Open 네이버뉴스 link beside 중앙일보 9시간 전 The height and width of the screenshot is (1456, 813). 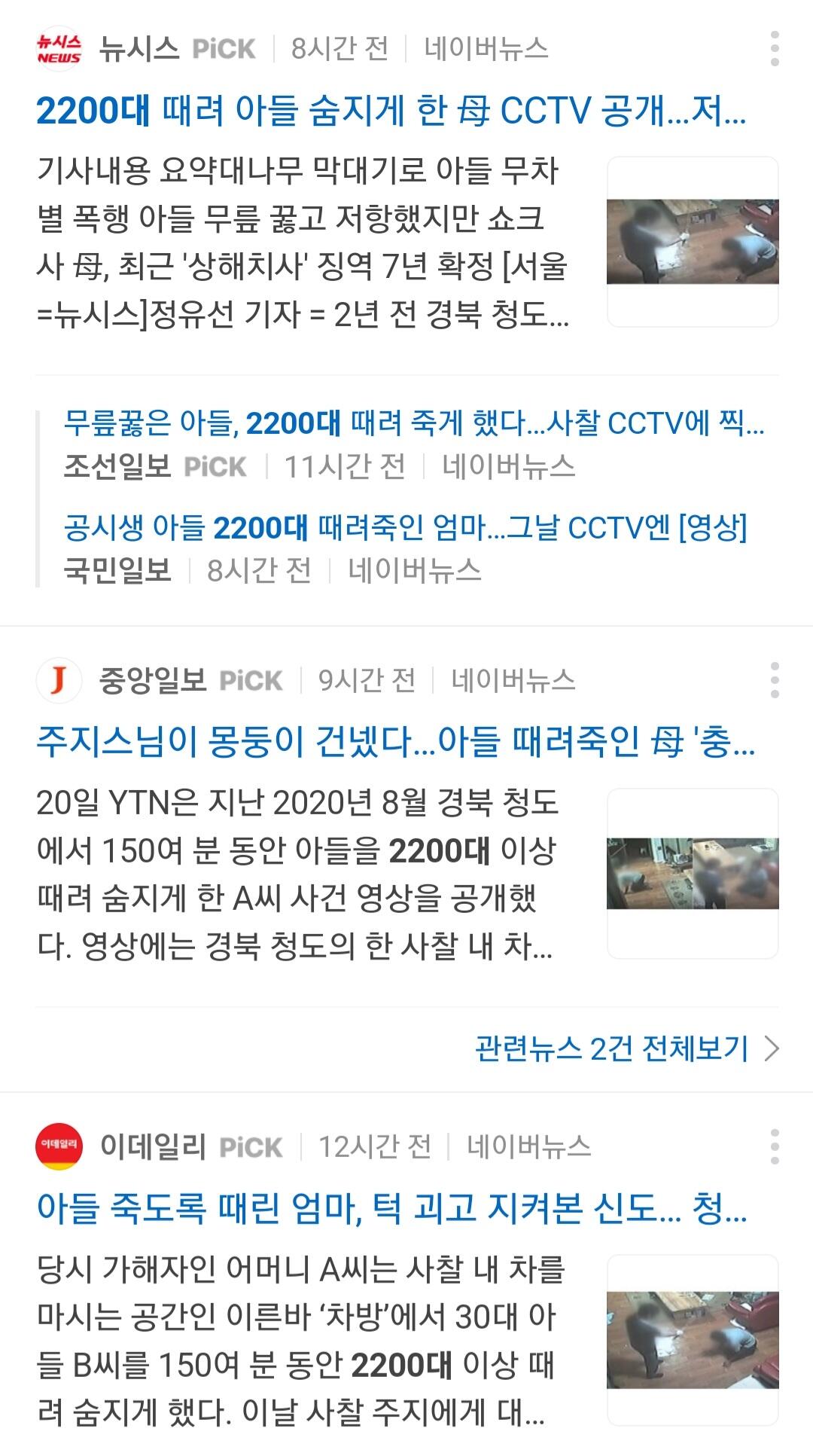[513, 681]
